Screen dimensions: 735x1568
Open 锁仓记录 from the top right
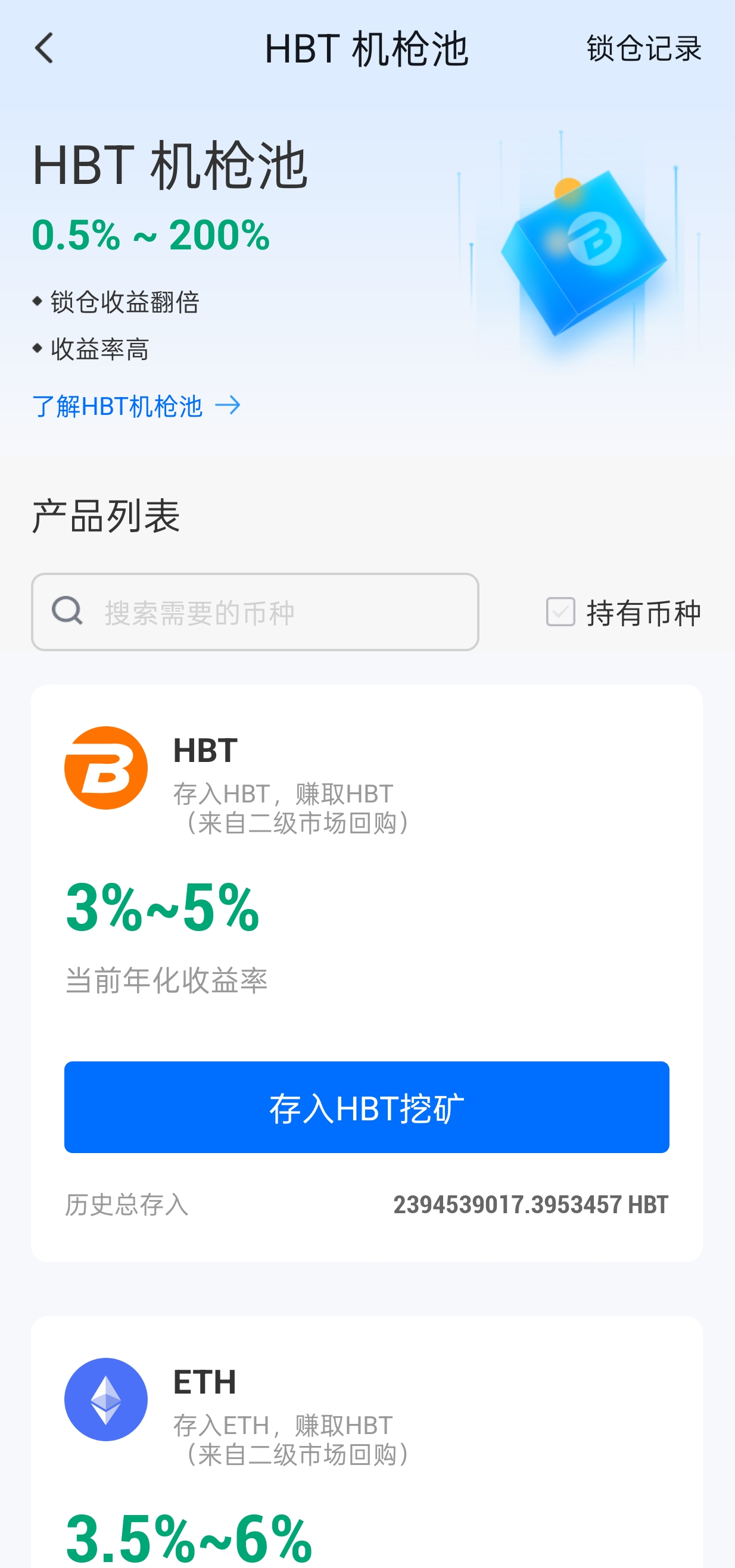644,49
